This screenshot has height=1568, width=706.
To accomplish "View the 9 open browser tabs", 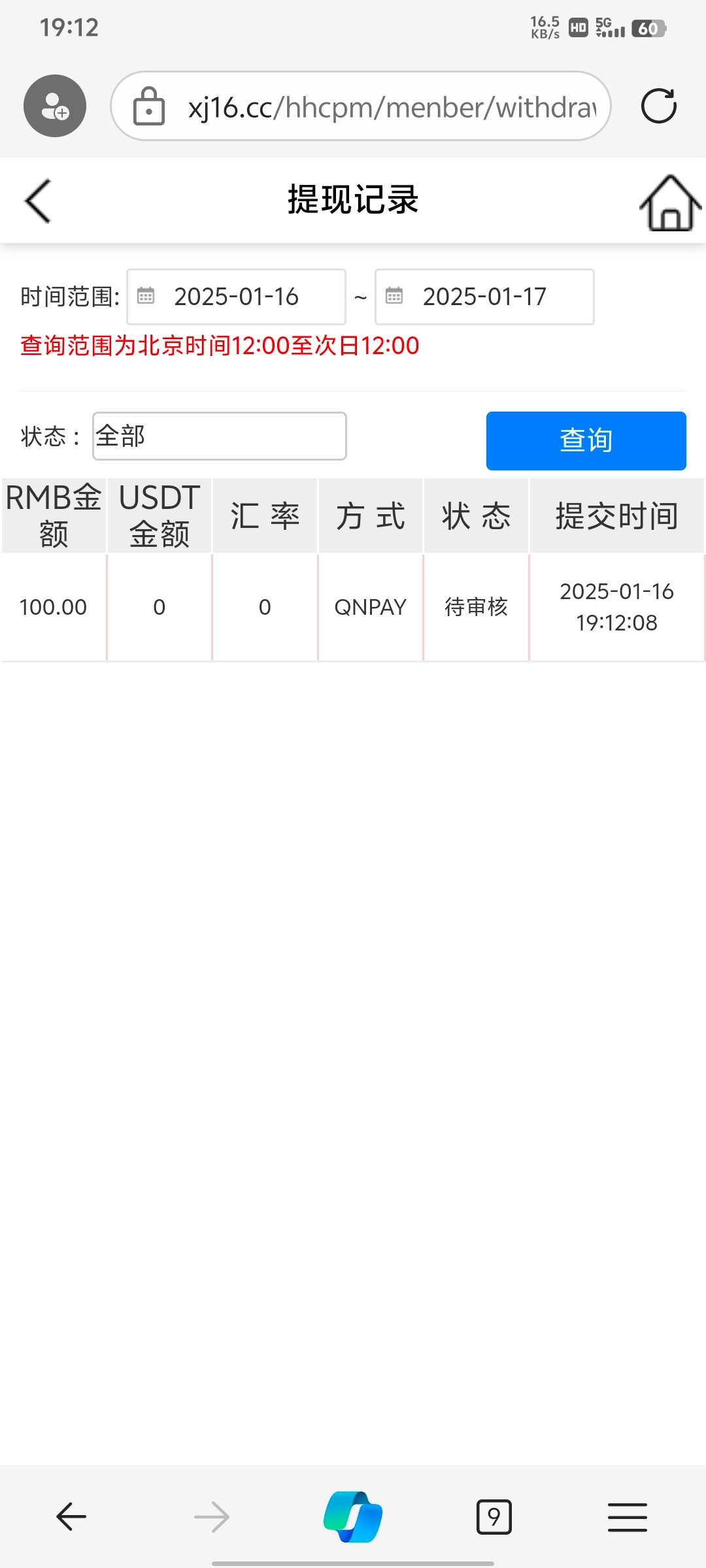I will 494,1516.
